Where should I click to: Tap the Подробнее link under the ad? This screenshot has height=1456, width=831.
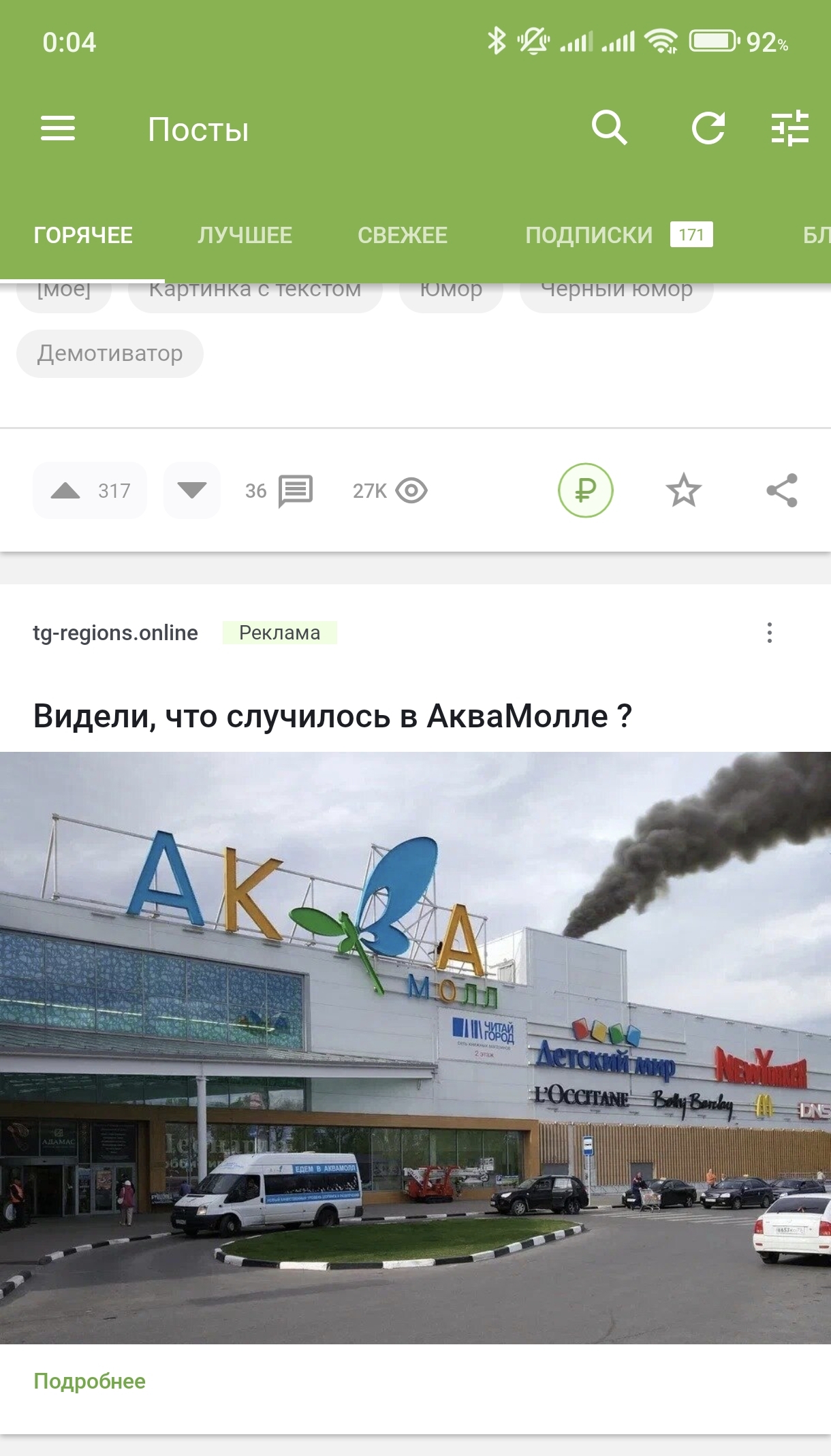[89, 1381]
